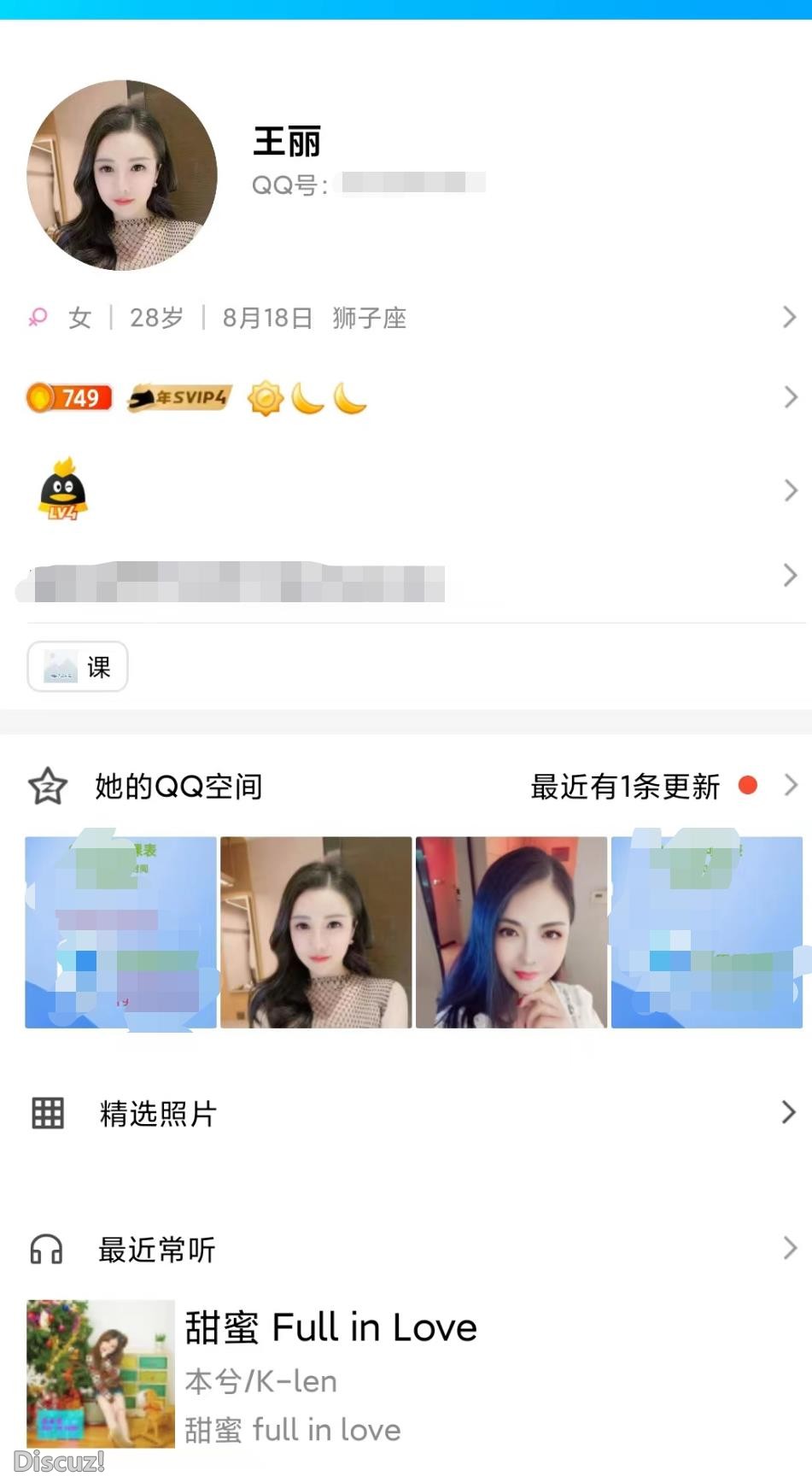
Task: Open 精选照片 section
Action: (x=156, y=1113)
